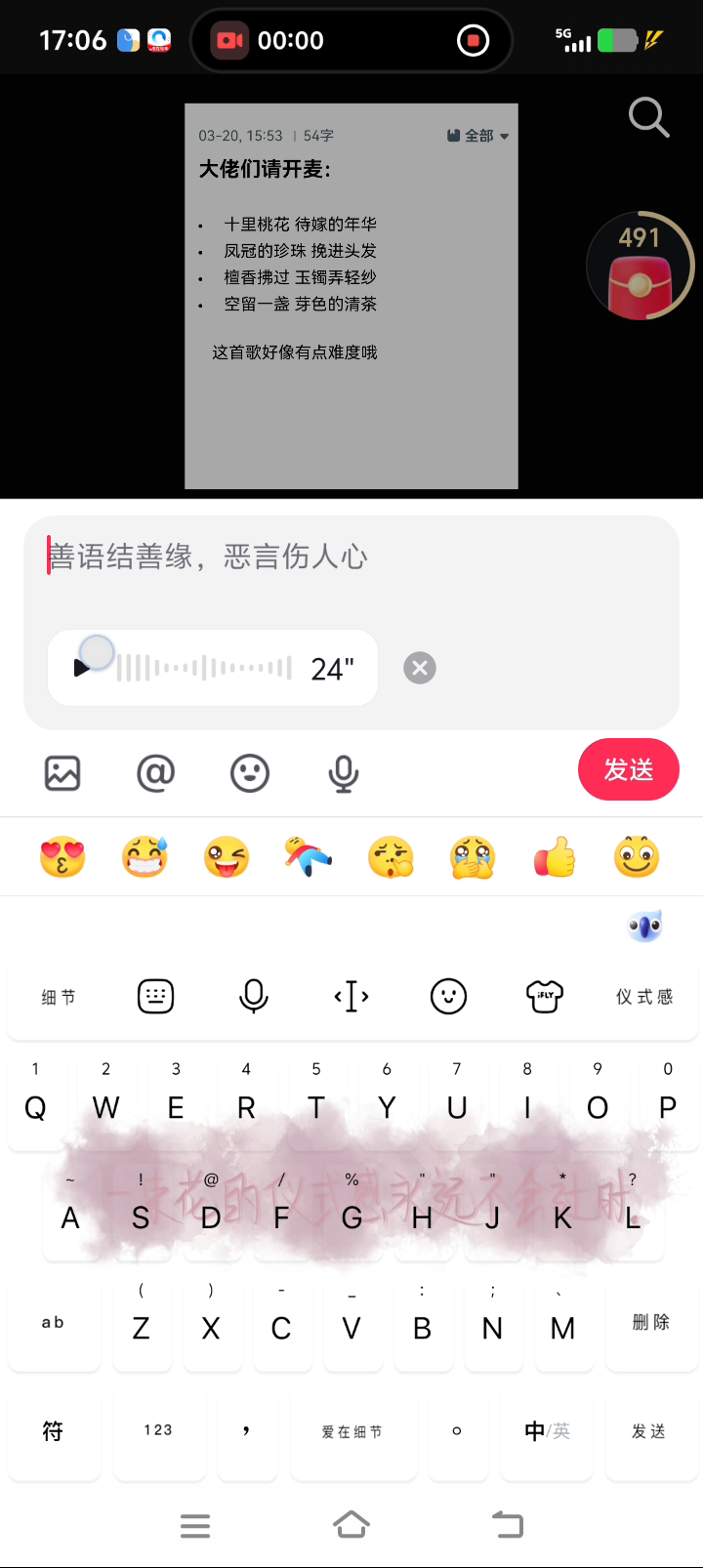The height and width of the screenshot is (1568, 703).
Task: Play the 24-second voice recording
Action: (x=82, y=668)
